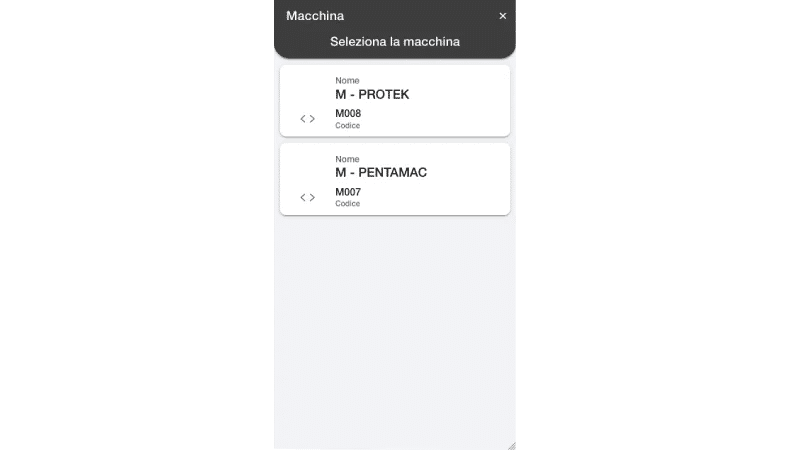Screen dimensions: 800x450
Task: Select the M - PROTEK machine card
Action: [x=395, y=101]
